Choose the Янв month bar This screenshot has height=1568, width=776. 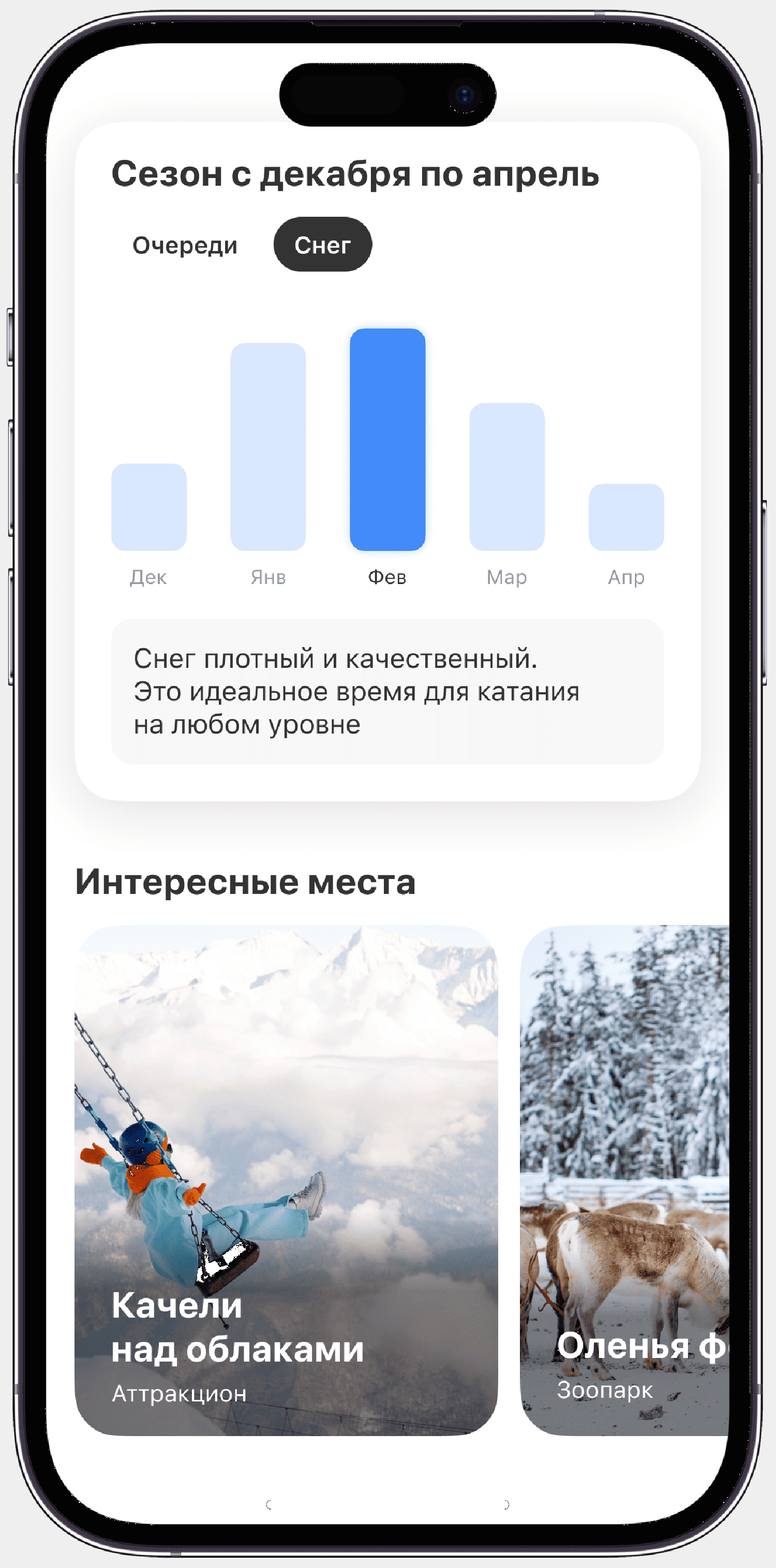click(x=268, y=447)
